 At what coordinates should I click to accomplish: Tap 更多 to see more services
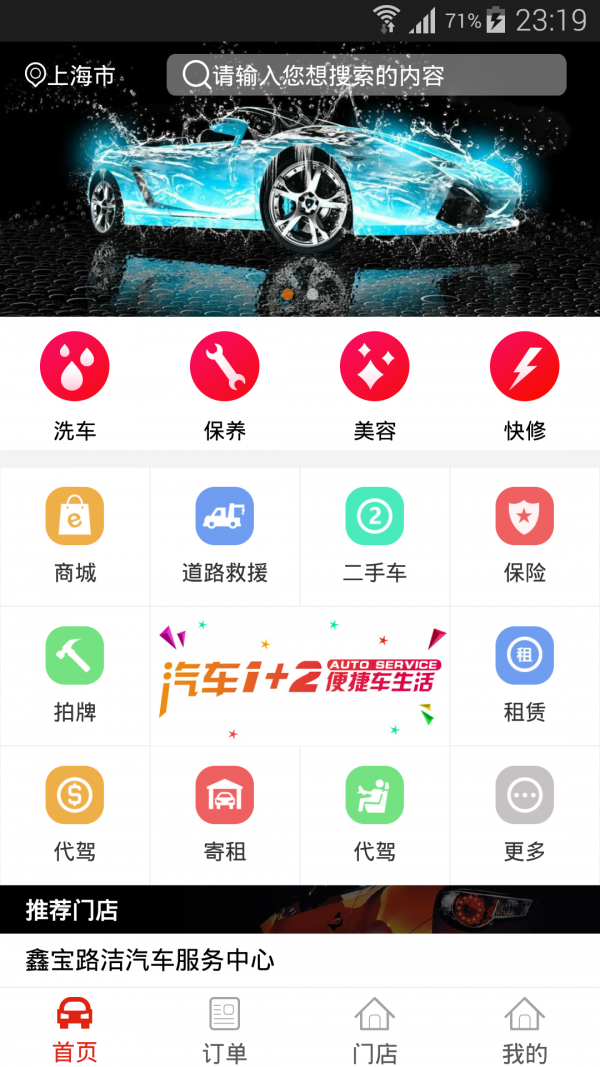[525, 815]
